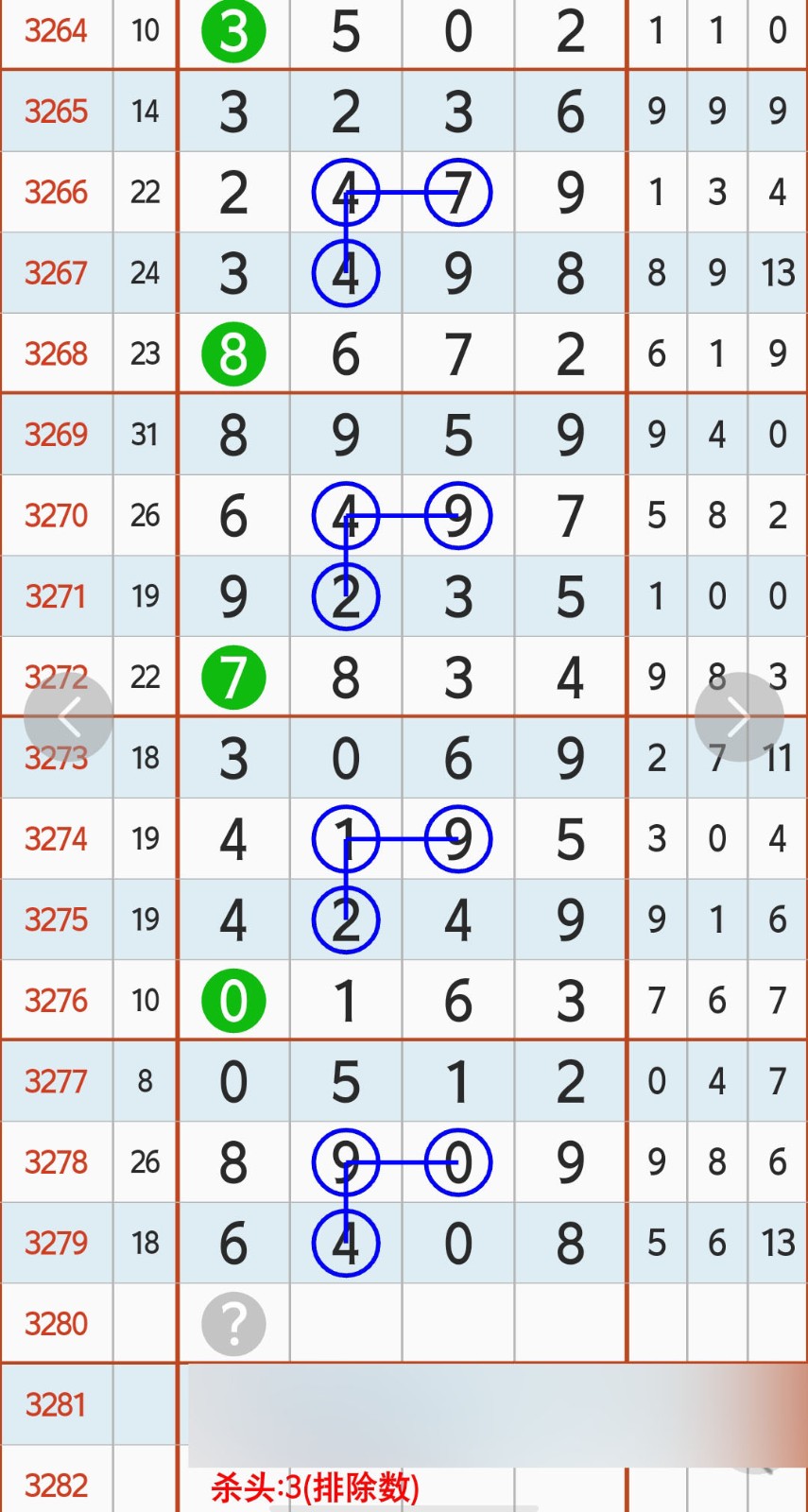The image size is (808, 1512).
Task: Click the green circled 3 for row 3264
Action: pos(232,31)
